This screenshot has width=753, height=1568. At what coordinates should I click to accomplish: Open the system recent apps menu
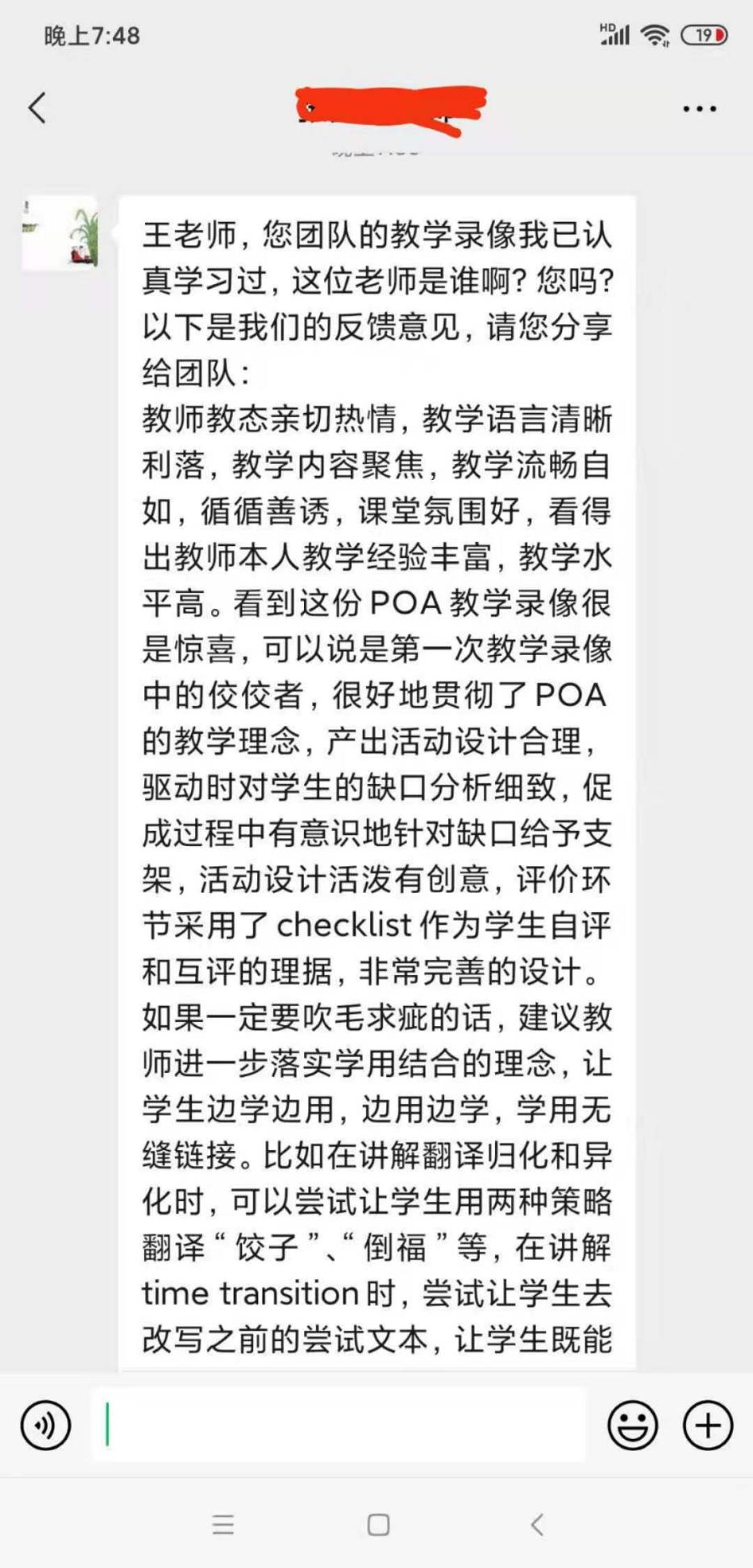[223, 1524]
